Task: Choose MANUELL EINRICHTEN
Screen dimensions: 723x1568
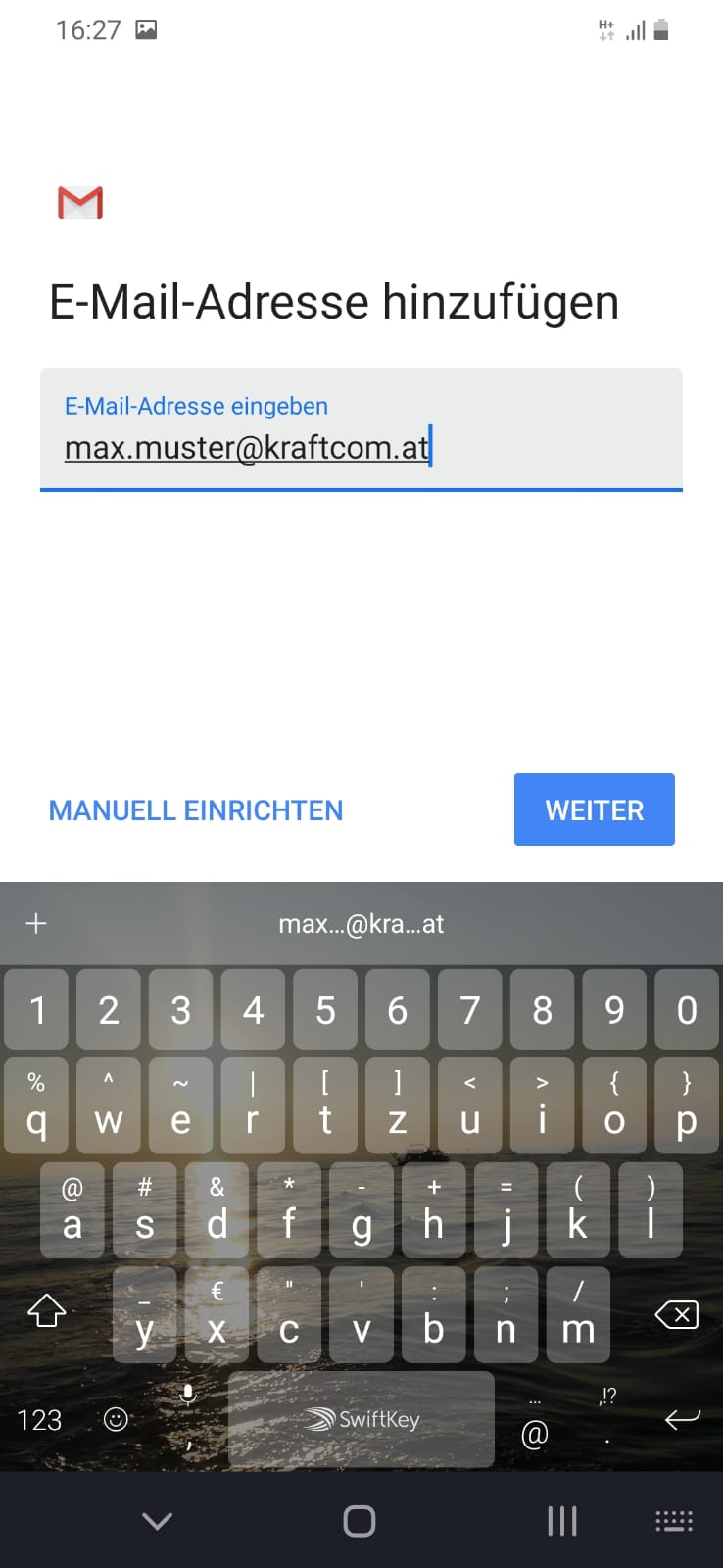Action: 196,810
